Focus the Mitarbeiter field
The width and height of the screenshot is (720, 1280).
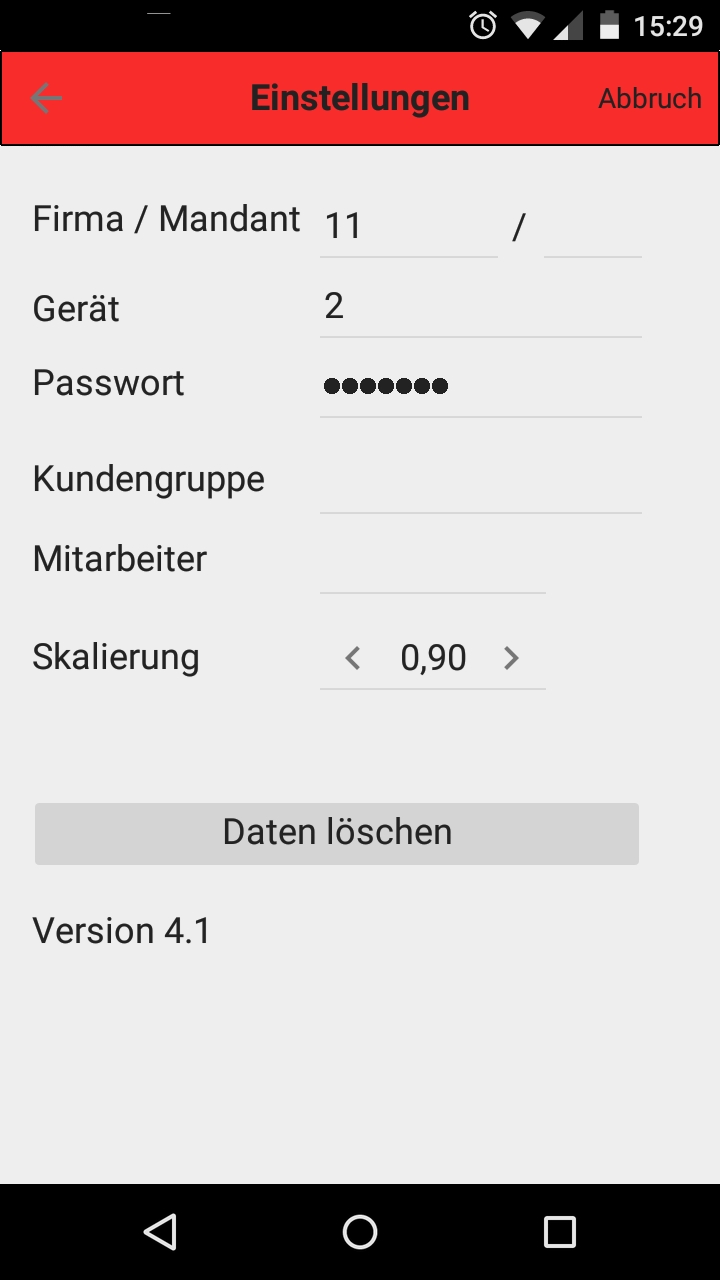click(432, 562)
